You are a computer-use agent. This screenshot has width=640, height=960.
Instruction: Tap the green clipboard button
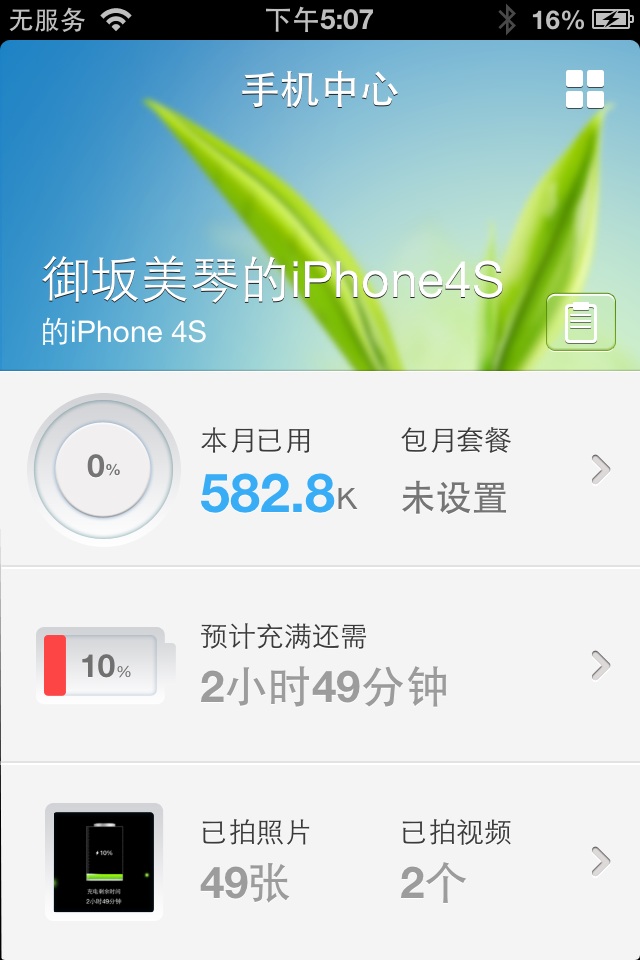tap(581, 323)
